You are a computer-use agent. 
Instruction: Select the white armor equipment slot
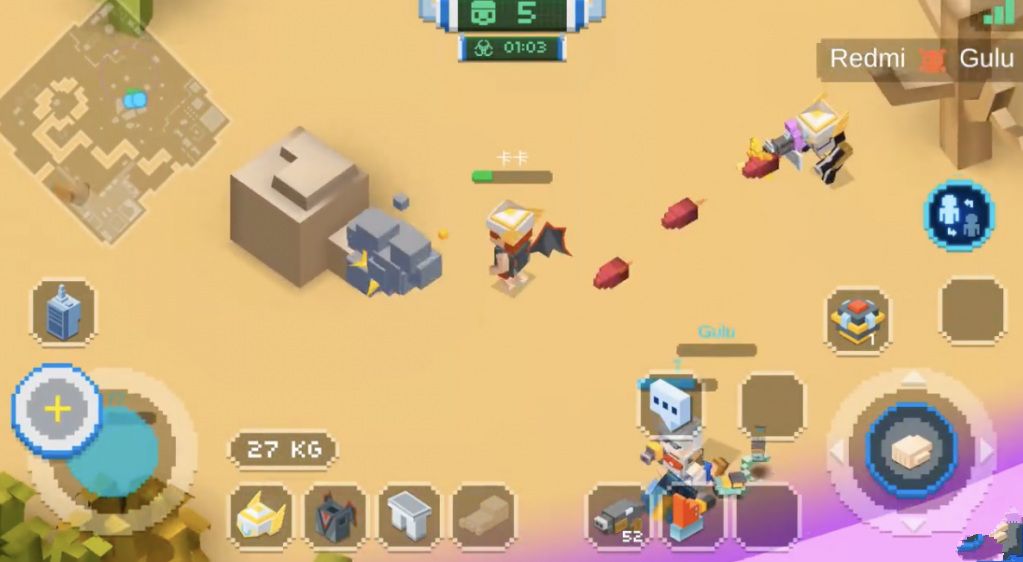[x=409, y=517]
